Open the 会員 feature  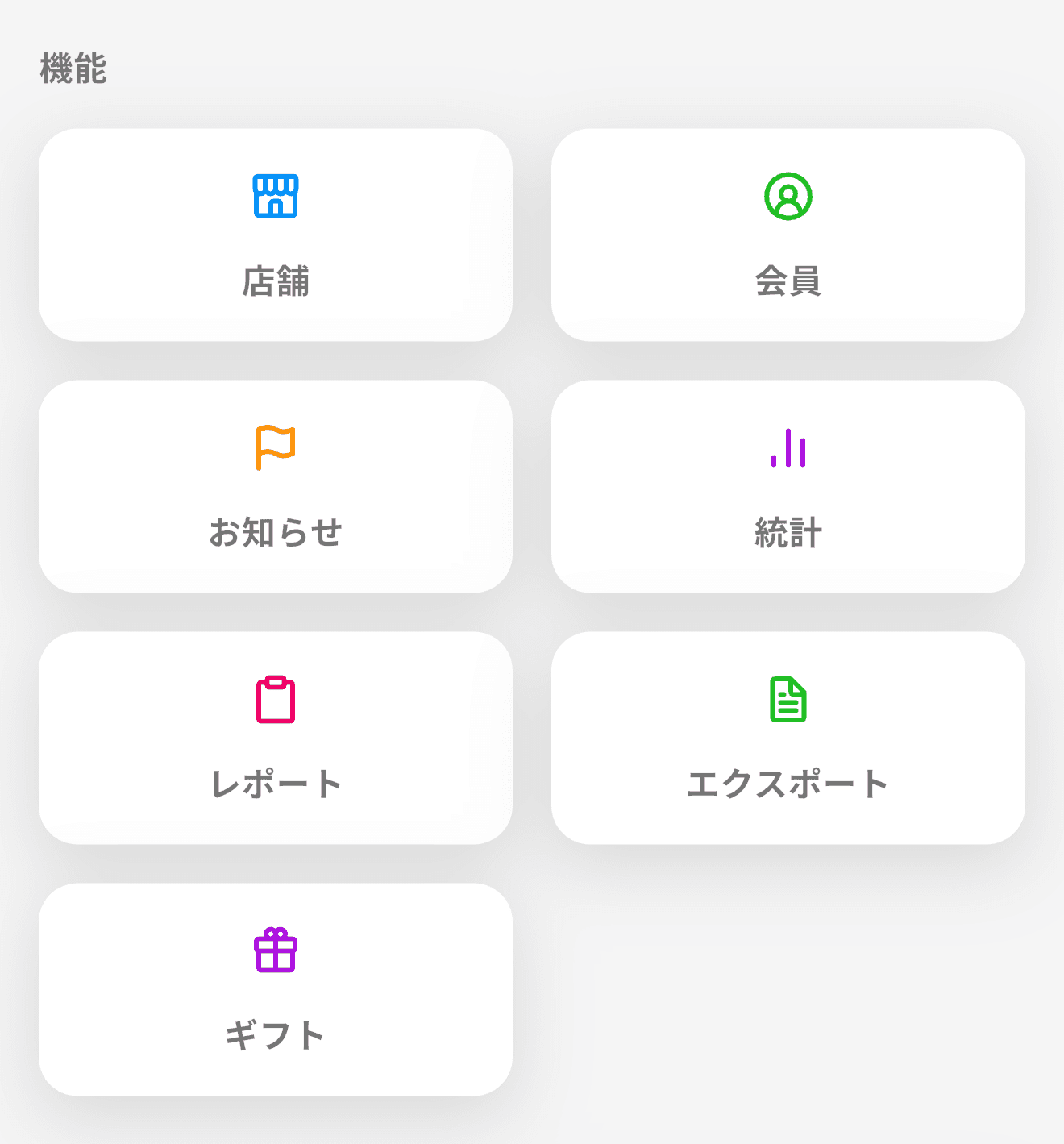click(788, 234)
